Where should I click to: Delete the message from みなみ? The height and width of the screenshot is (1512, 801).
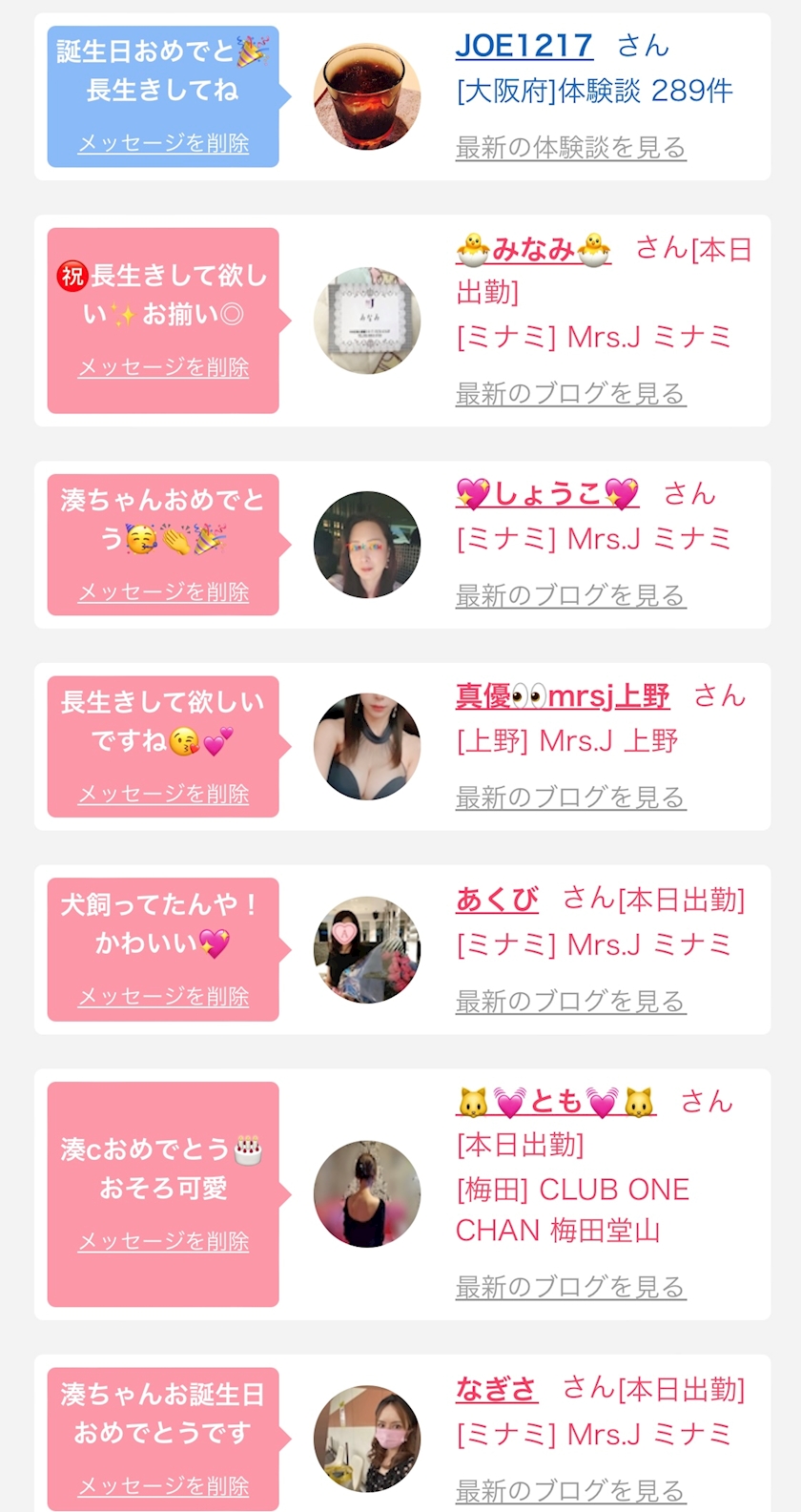pos(163,367)
